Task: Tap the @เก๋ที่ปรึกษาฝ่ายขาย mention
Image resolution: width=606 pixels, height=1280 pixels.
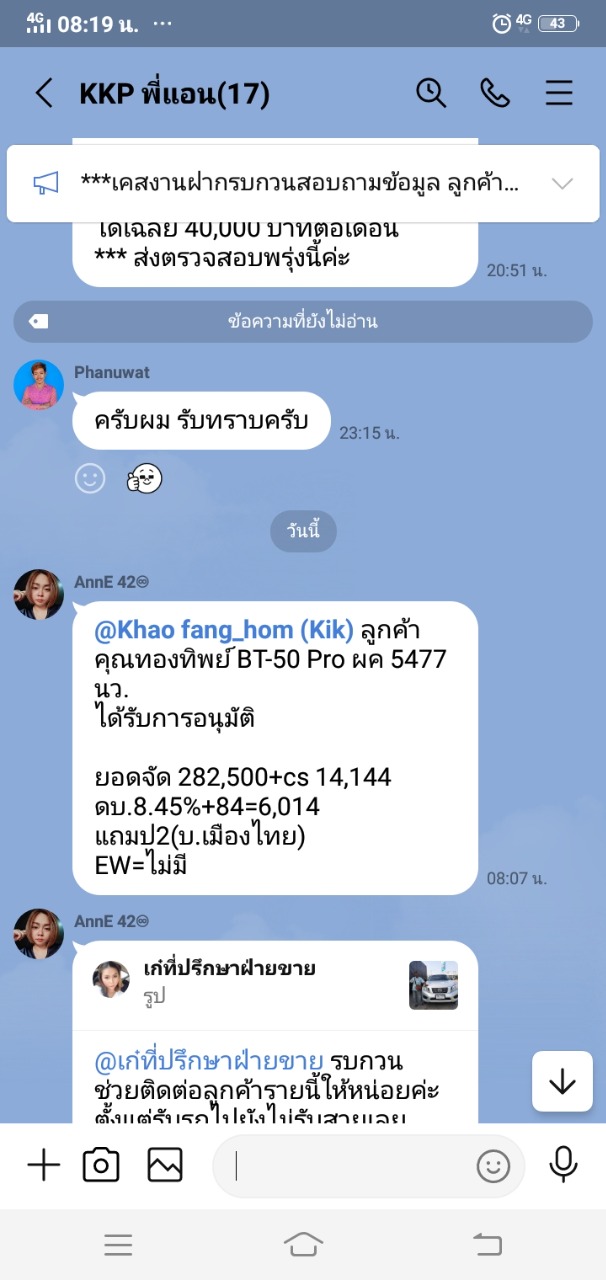Action: [209, 1060]
